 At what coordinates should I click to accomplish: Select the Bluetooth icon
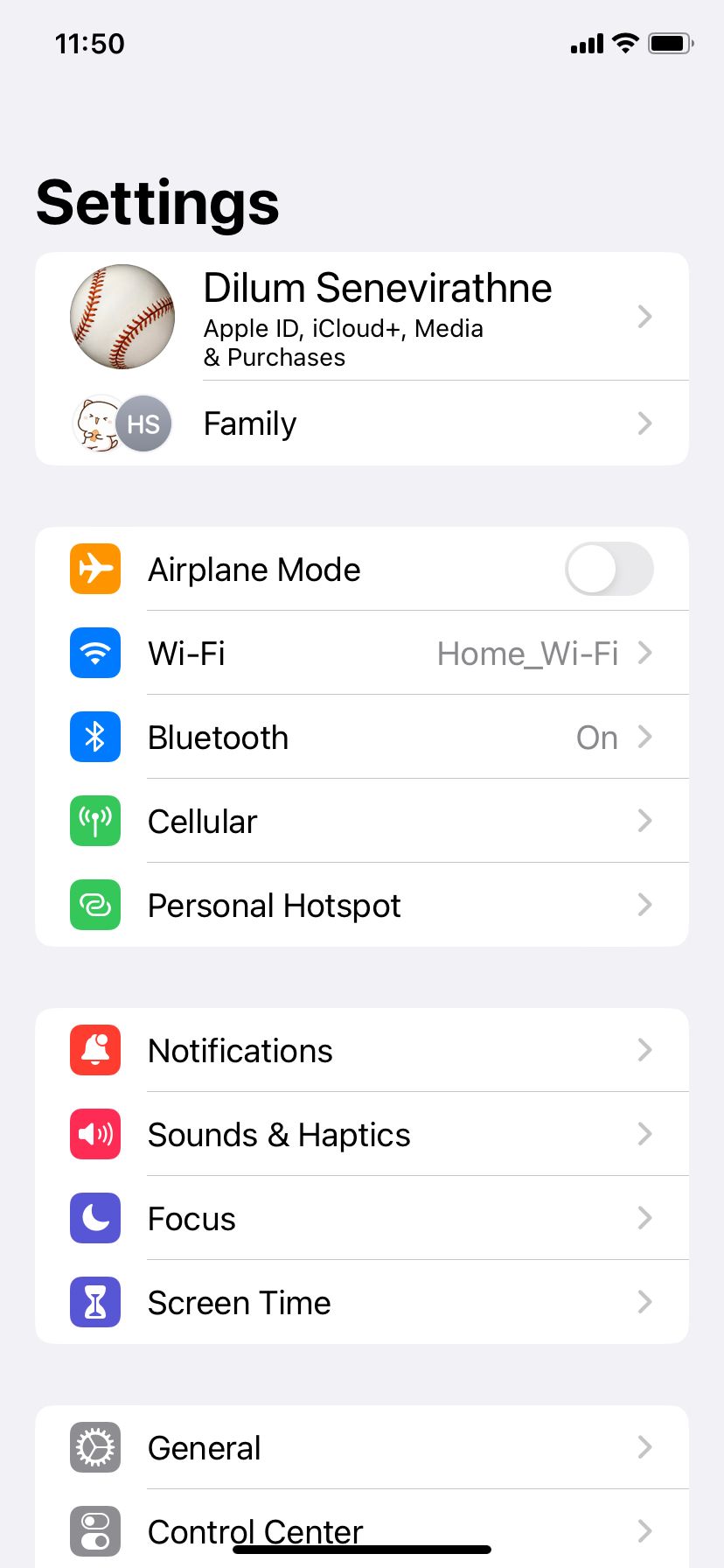(x=94, y=737)
